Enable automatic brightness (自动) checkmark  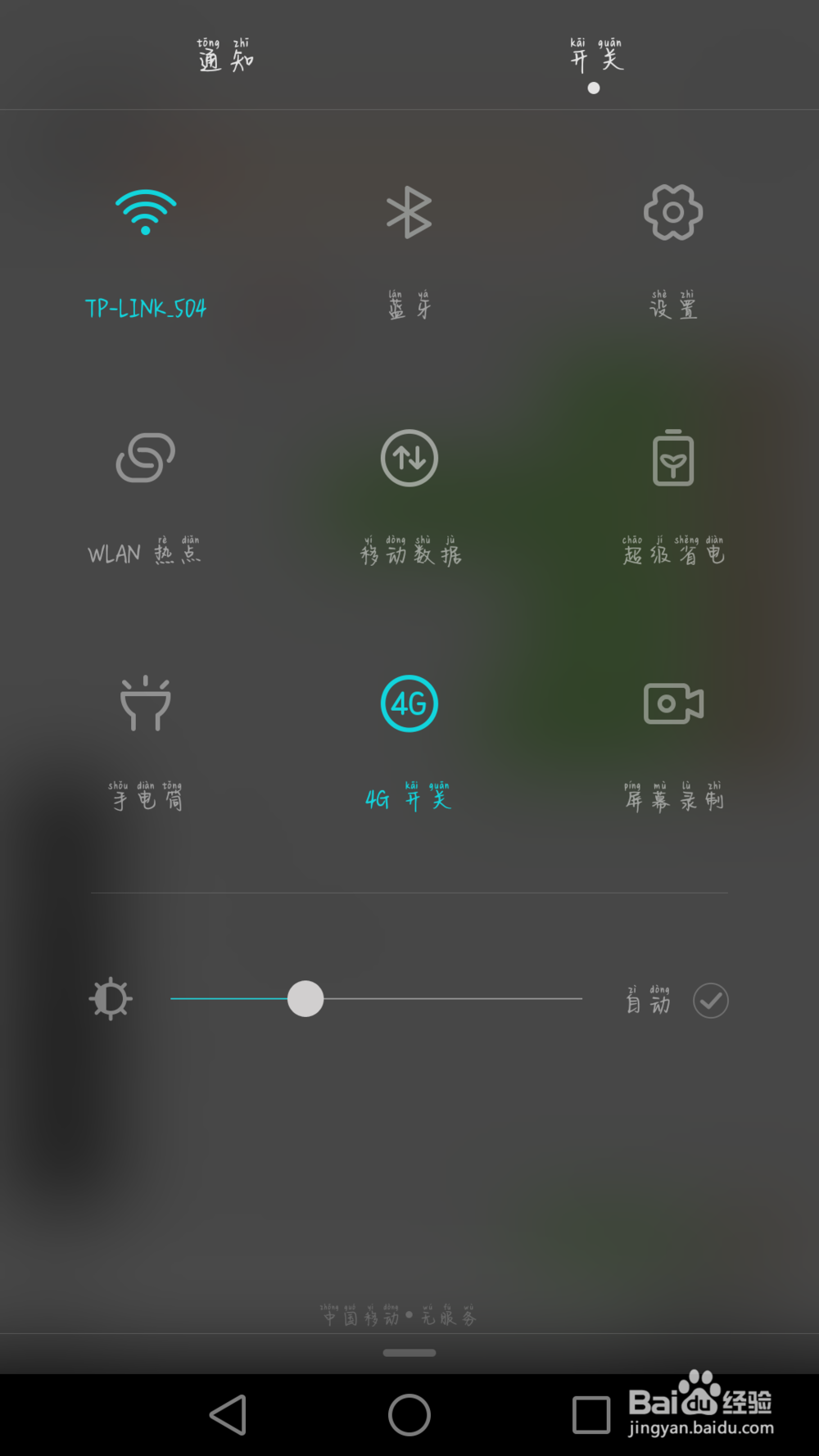tap(710, 999)
